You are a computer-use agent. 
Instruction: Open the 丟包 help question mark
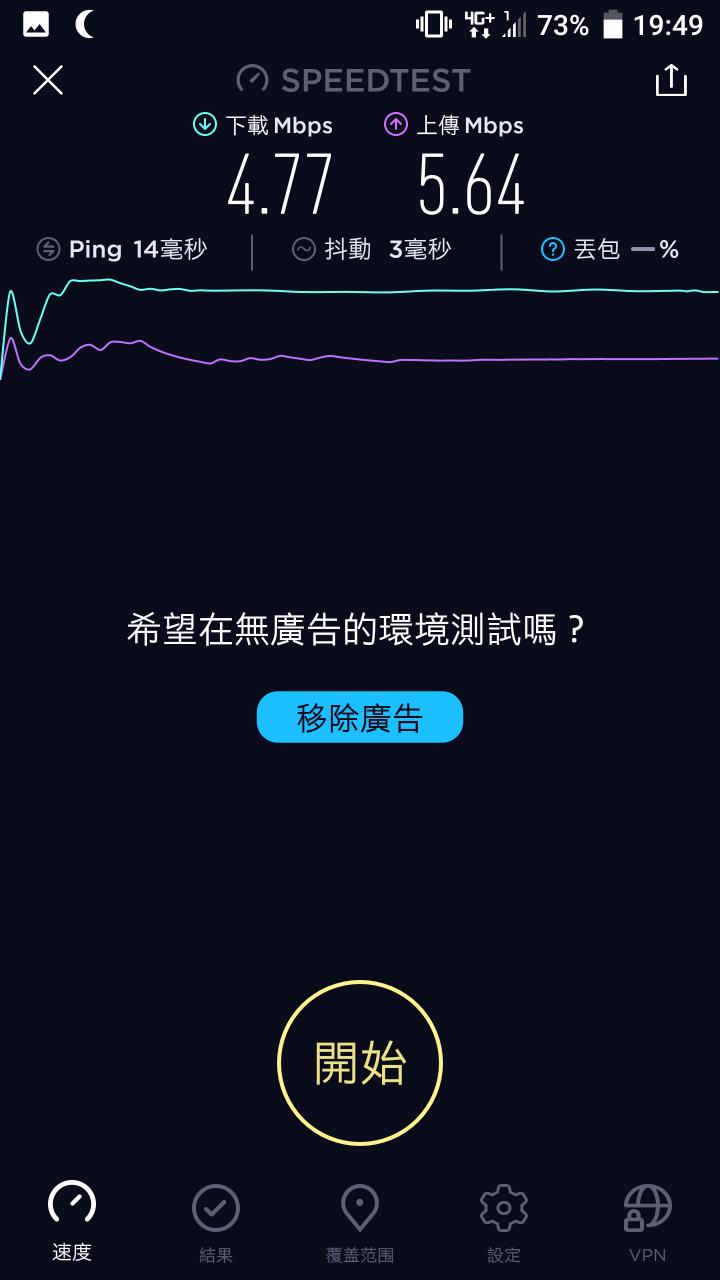[553, 249]
